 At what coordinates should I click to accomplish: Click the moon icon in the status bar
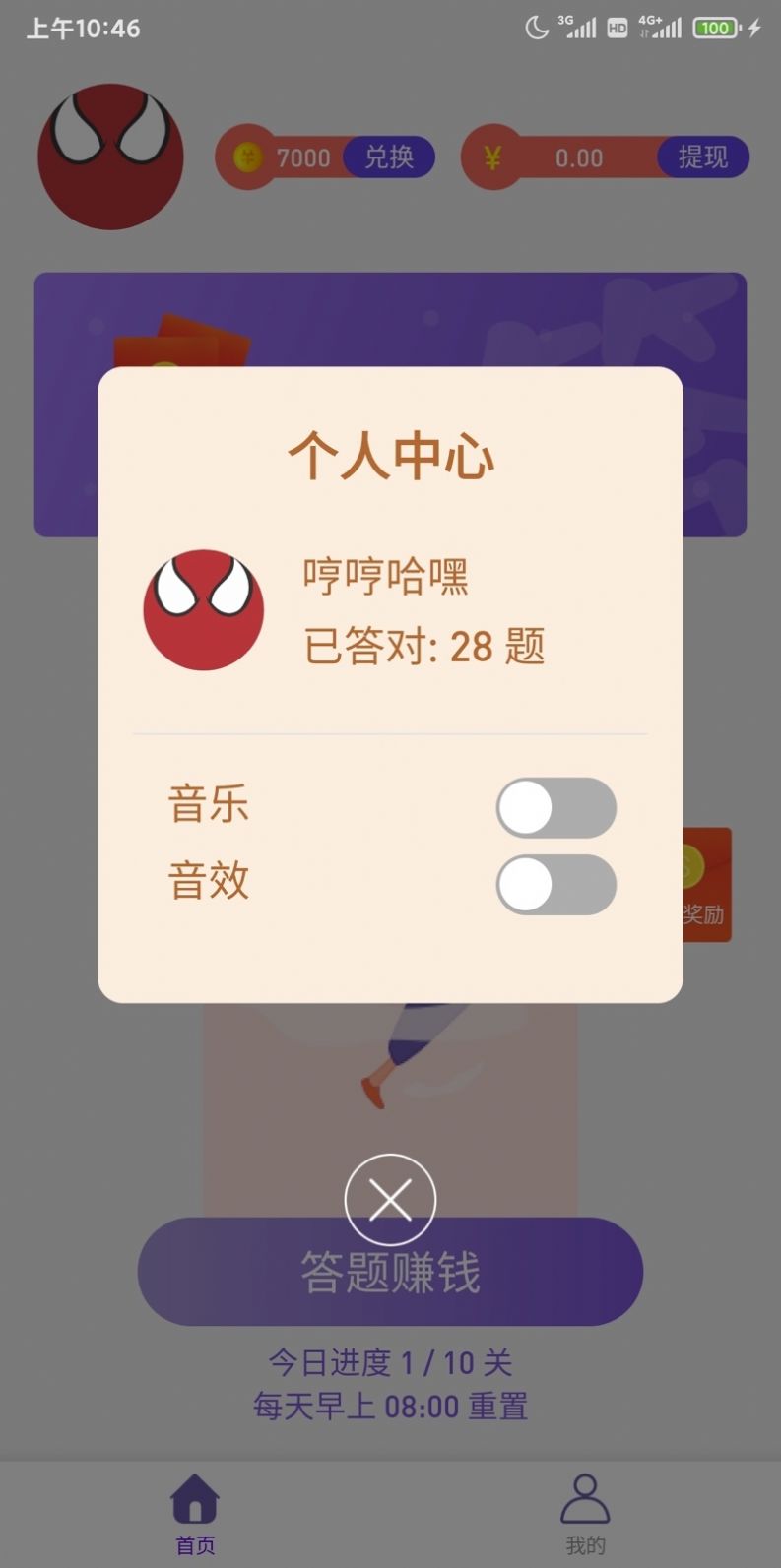[x=535, y=29]
